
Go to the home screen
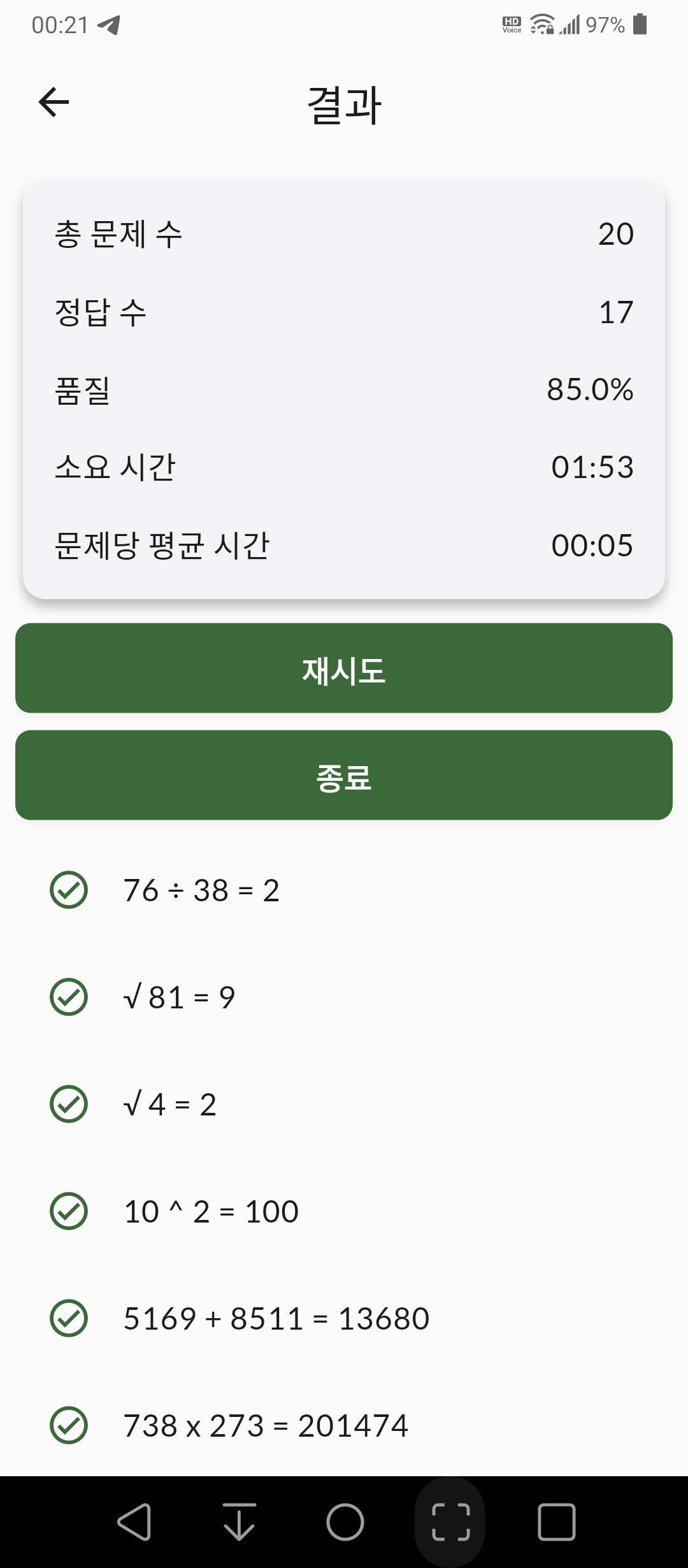pyautogui.click(x=345, y=1522)
